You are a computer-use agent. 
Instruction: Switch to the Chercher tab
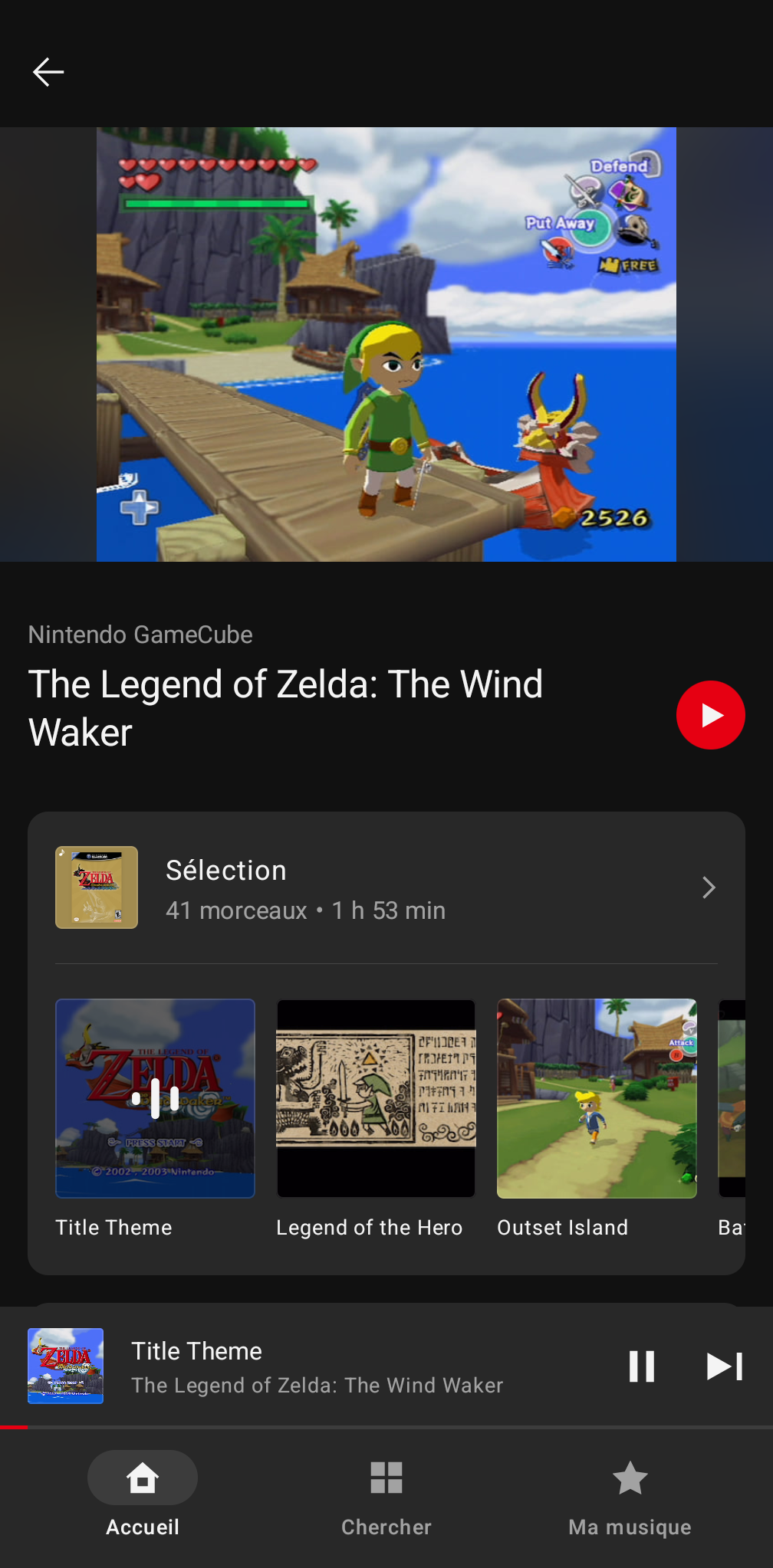tap(386, 1494)
